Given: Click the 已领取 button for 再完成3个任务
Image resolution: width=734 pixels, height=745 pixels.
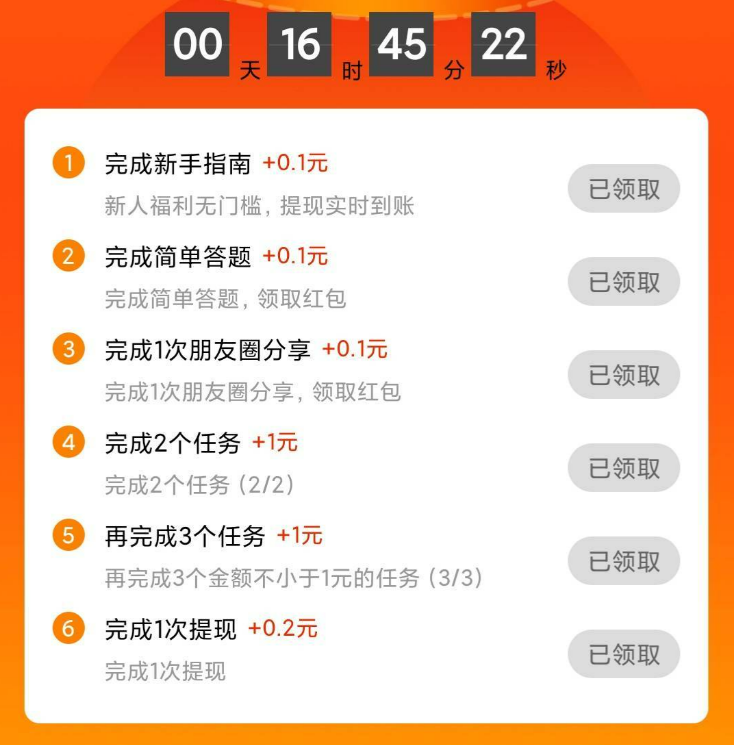Looking at the screenshot, I should 623,561.
